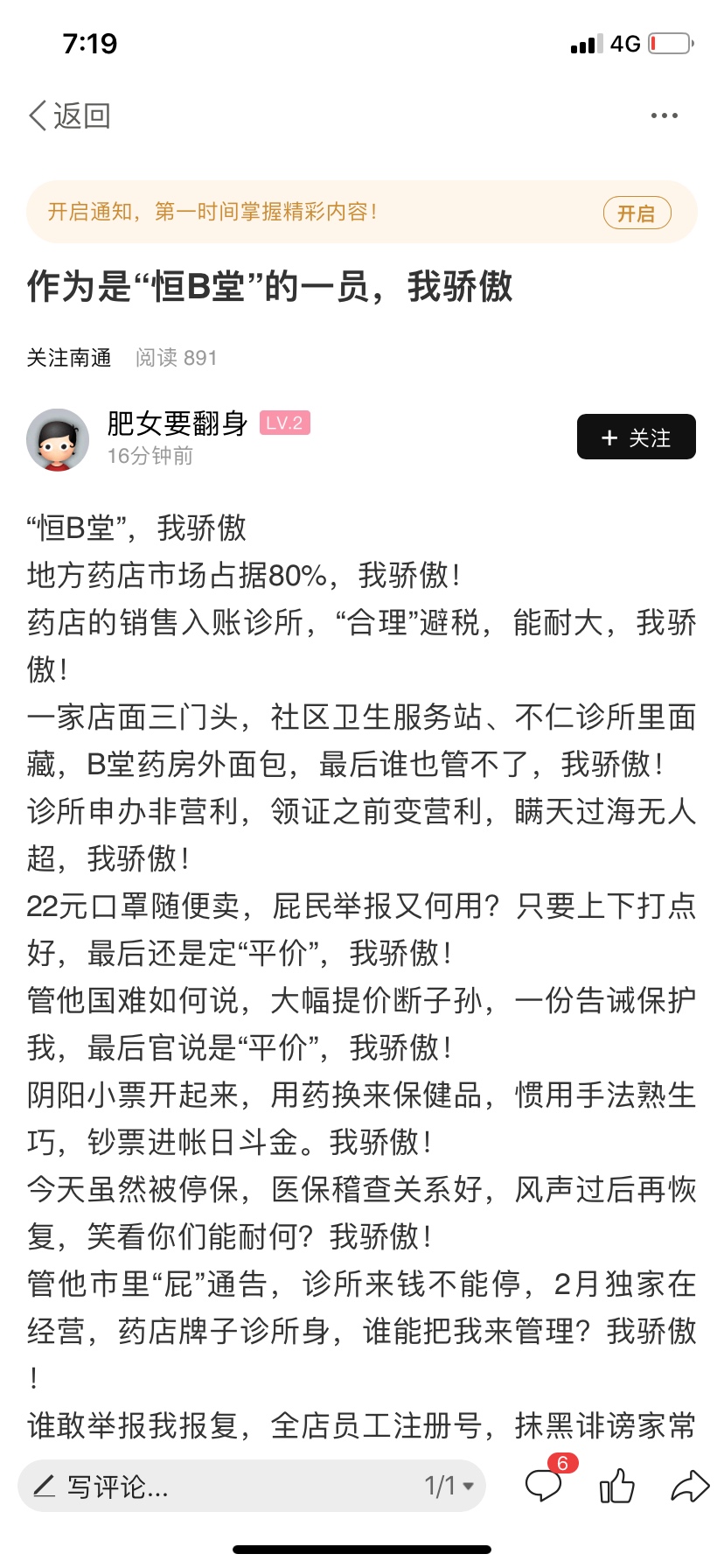Follow the author with 关注
The image size is (724, 1568).
[x=636, y=437]
